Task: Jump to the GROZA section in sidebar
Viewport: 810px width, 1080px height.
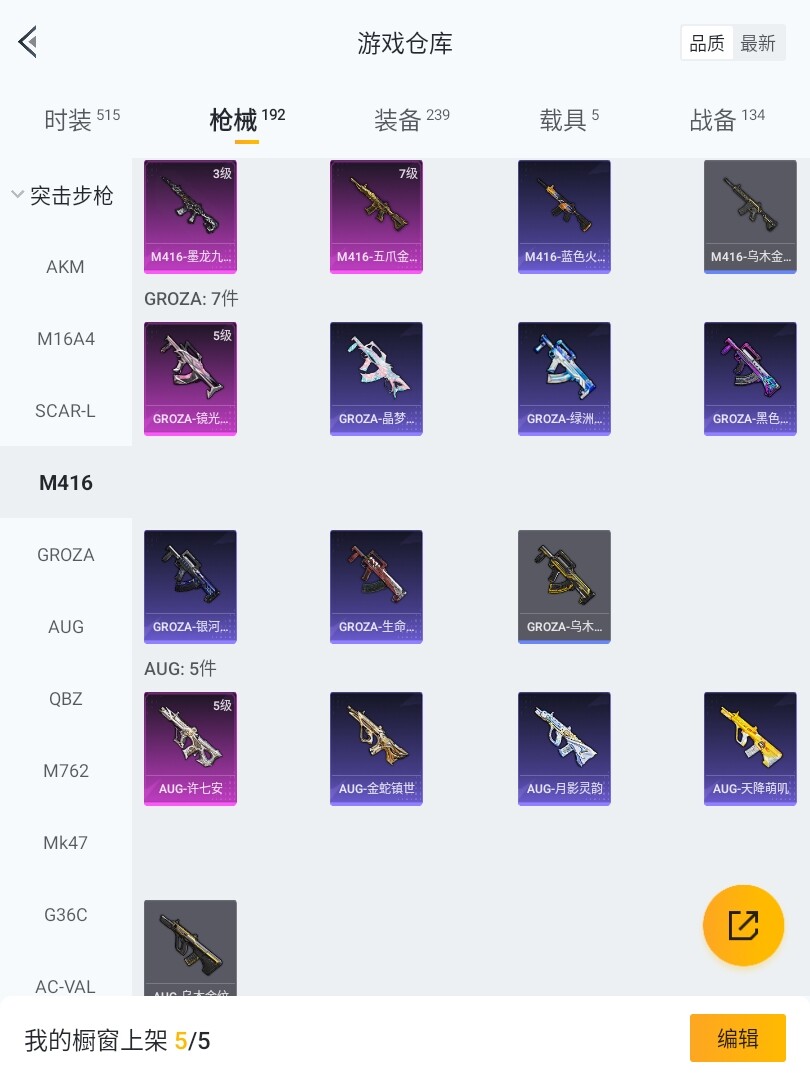Action: [x=65, y=555]
